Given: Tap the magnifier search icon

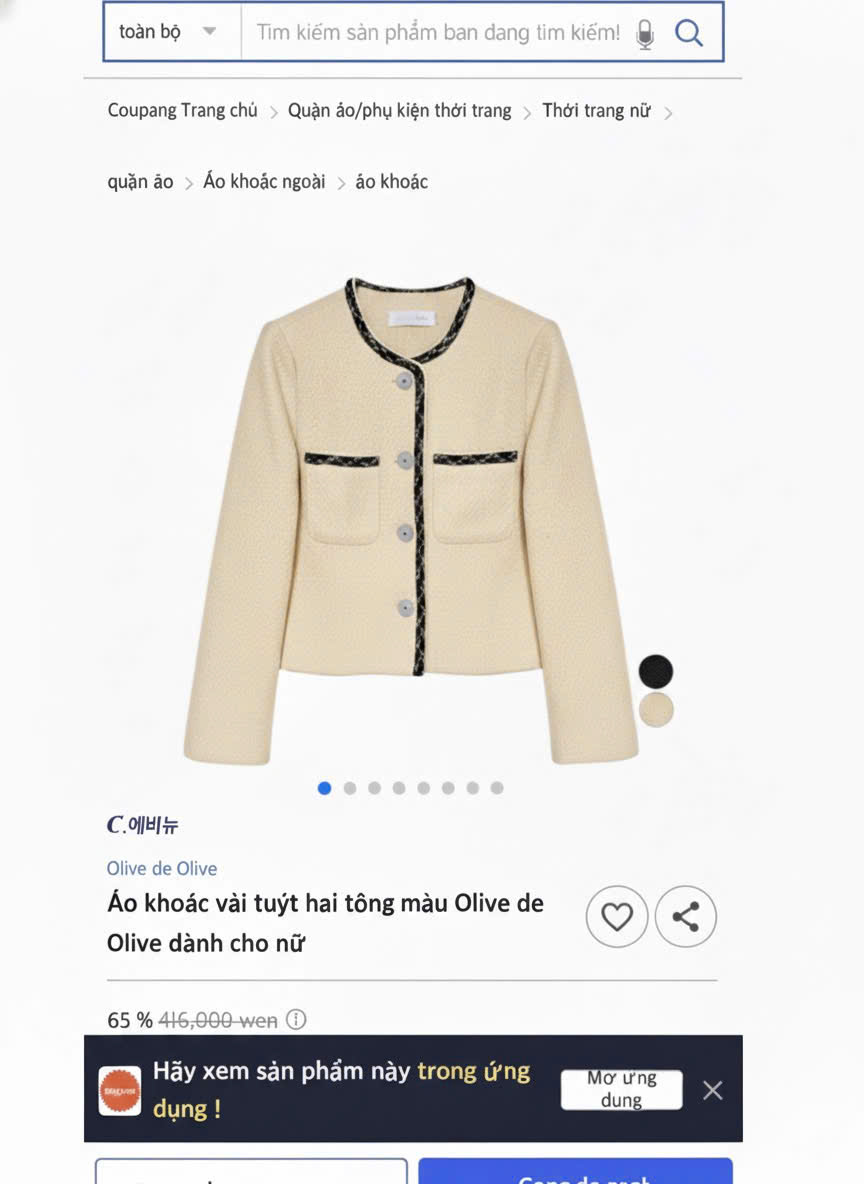Looking at the screenshot, I should [689, 33].
